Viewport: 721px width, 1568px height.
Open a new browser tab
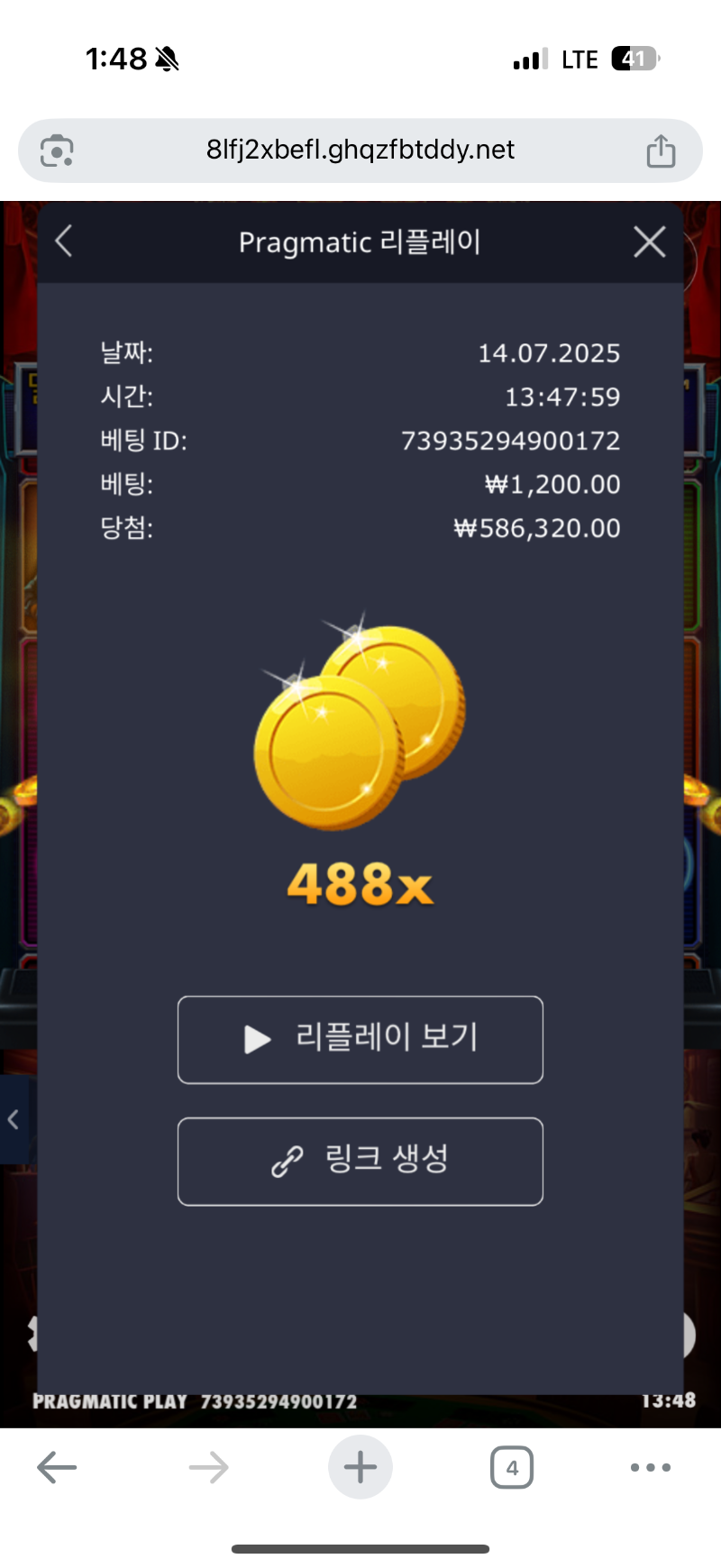click(360, 1467)
